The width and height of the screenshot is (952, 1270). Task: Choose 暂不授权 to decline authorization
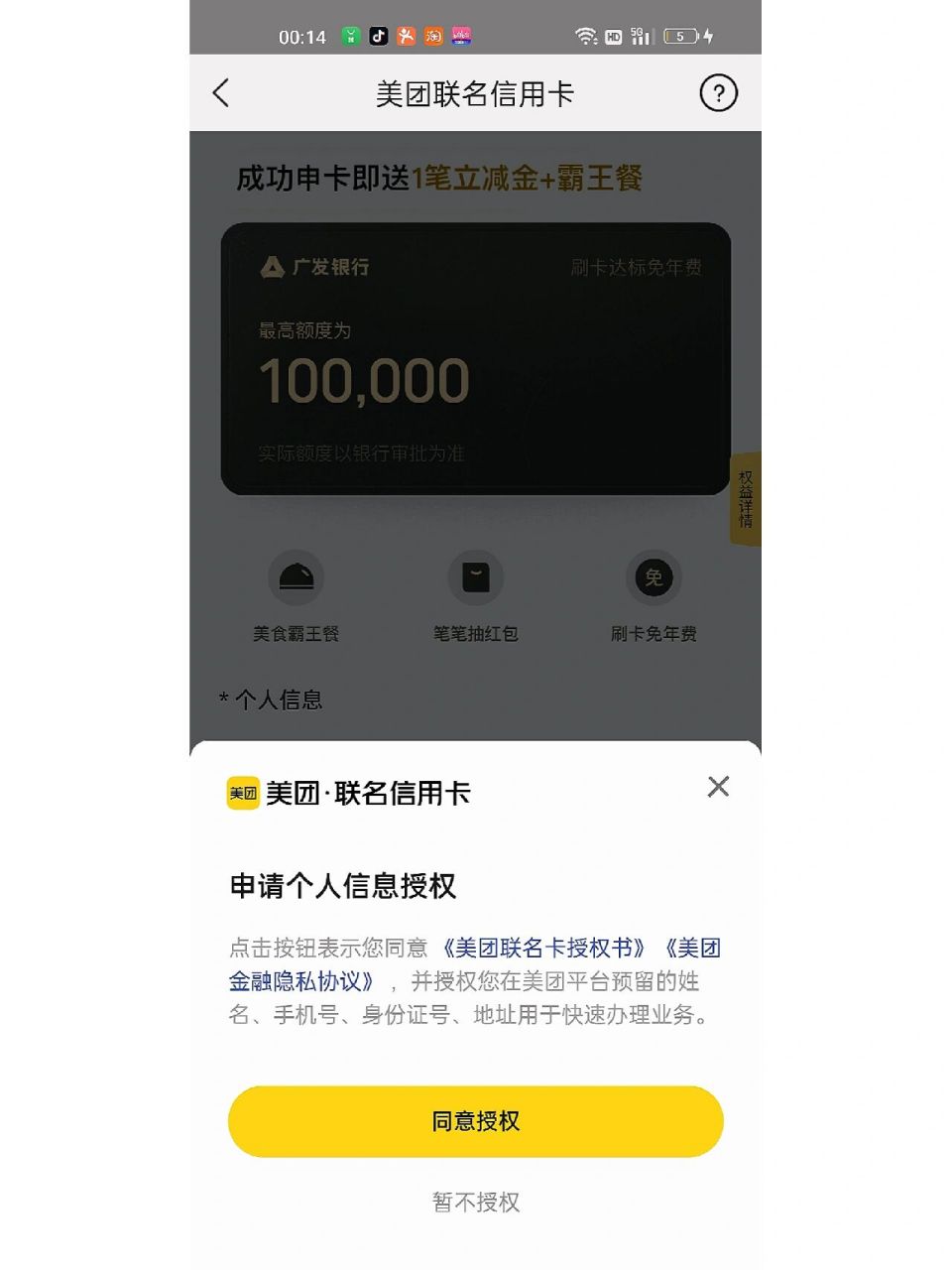click(476, 1202)
